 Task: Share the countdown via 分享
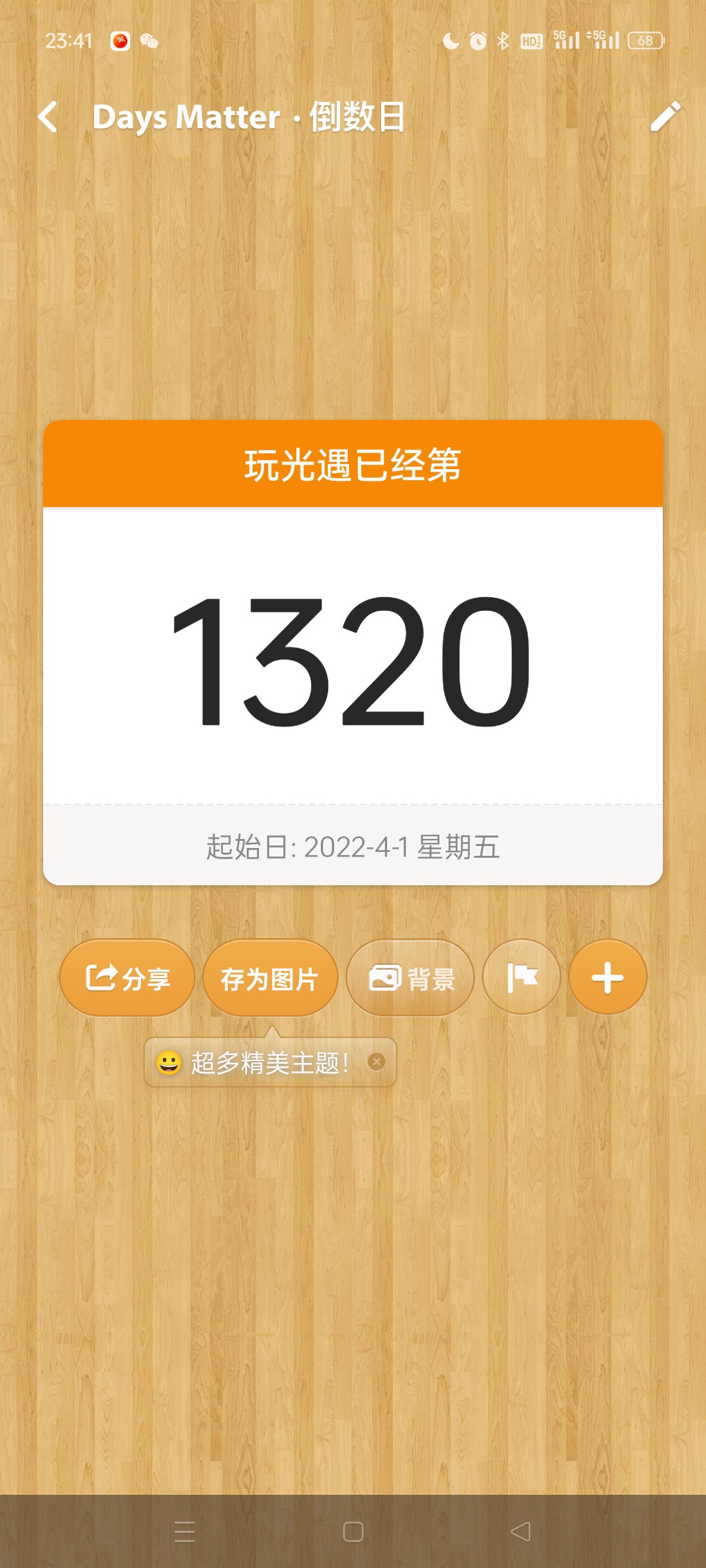pyautogui.click(x=127, y=978)
